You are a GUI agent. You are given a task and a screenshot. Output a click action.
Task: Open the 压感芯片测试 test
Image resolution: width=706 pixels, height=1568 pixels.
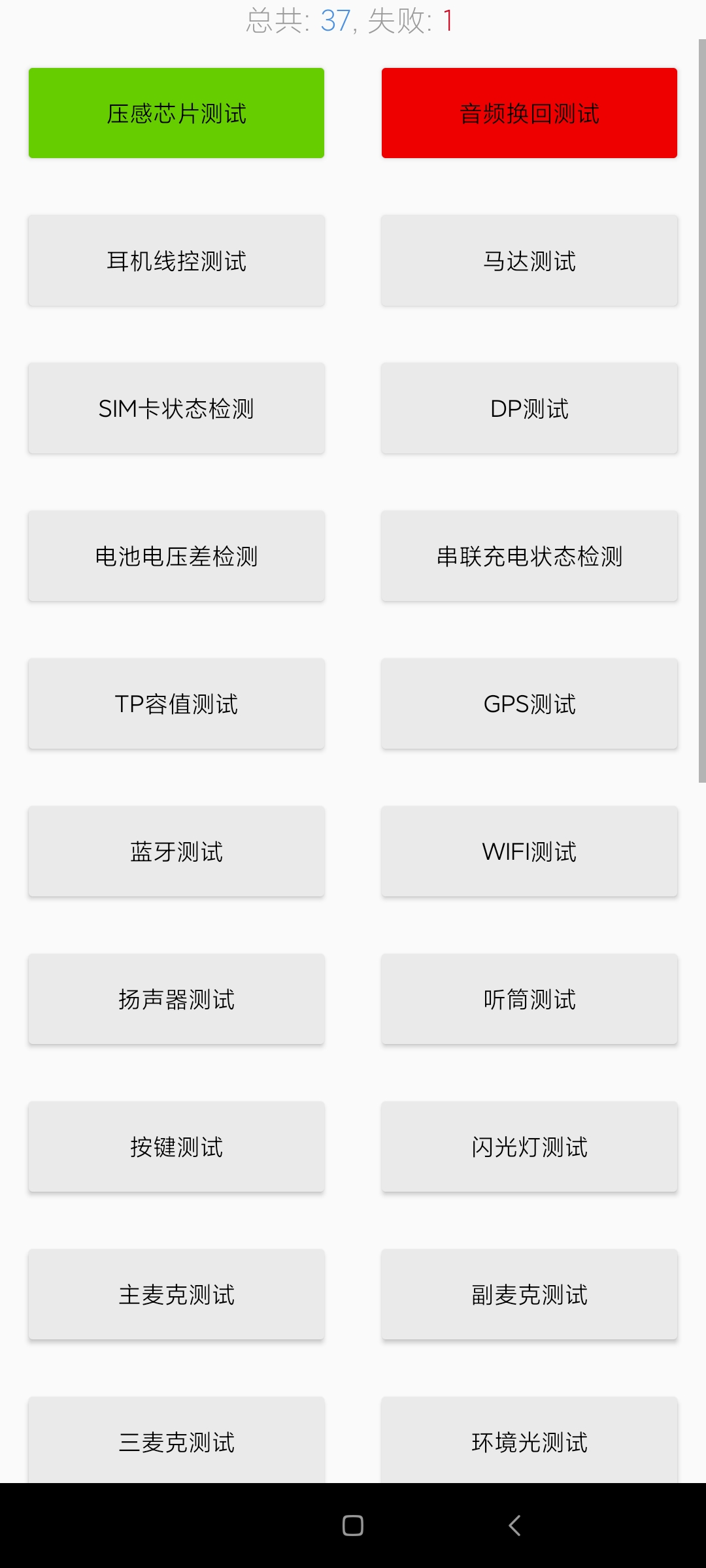coord(176,113)
